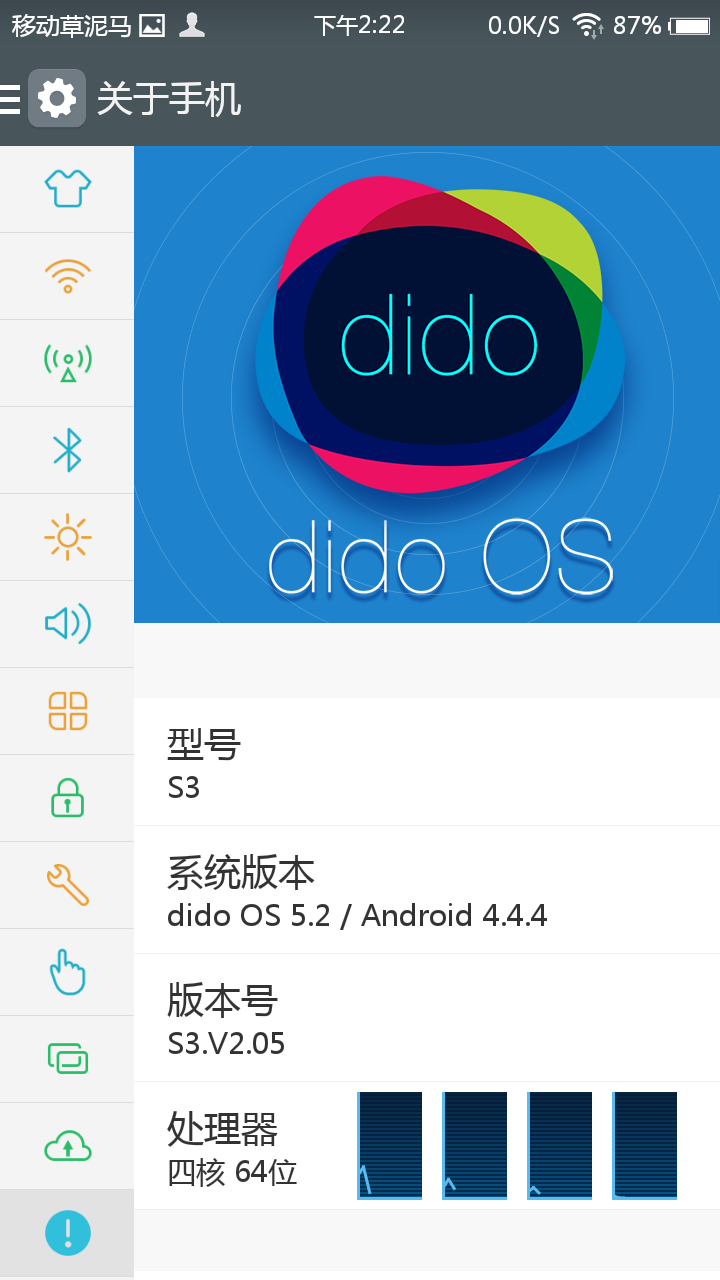Tap a CPU core activity graph thumbnail

point(389,1145)
